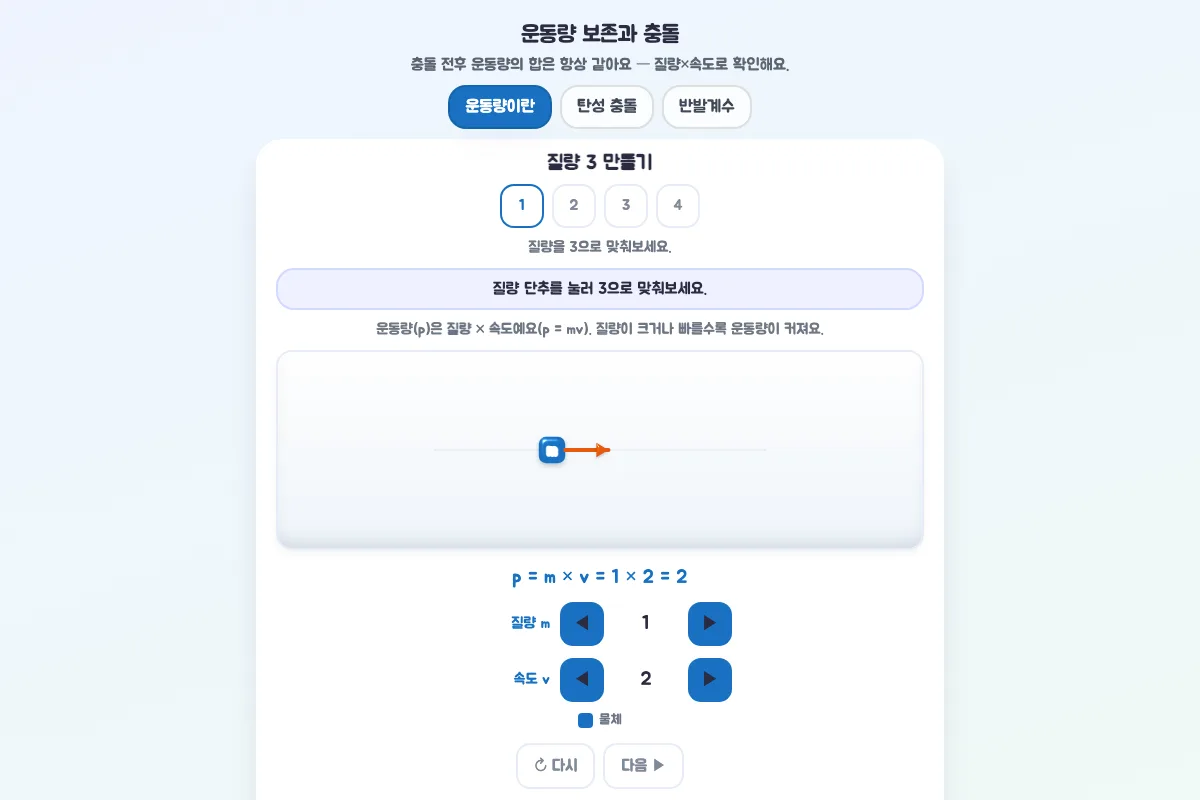Switch to the 탄성 충돌 tab
This screenshot has height=800, width=1200.
pos(607,106)
